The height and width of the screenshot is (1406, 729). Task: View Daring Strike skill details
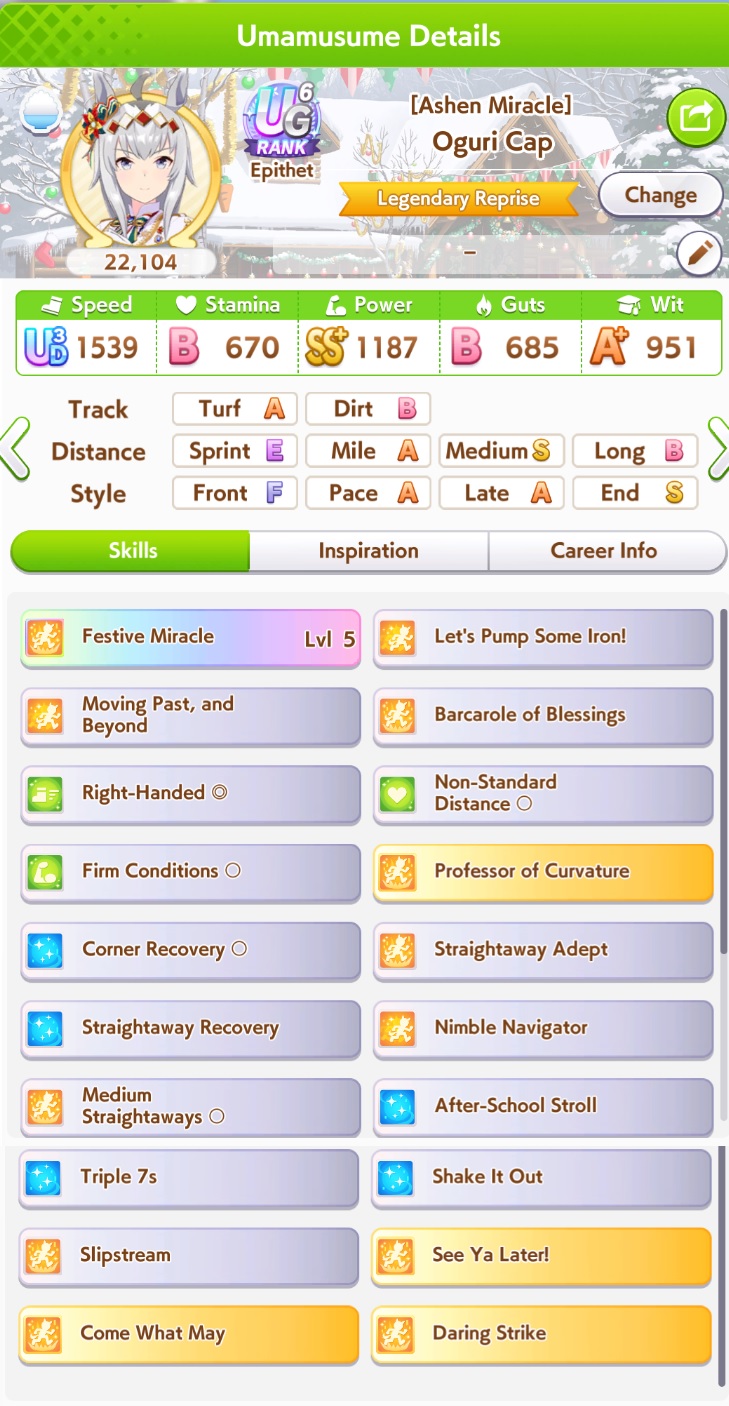pos(541,1334)
